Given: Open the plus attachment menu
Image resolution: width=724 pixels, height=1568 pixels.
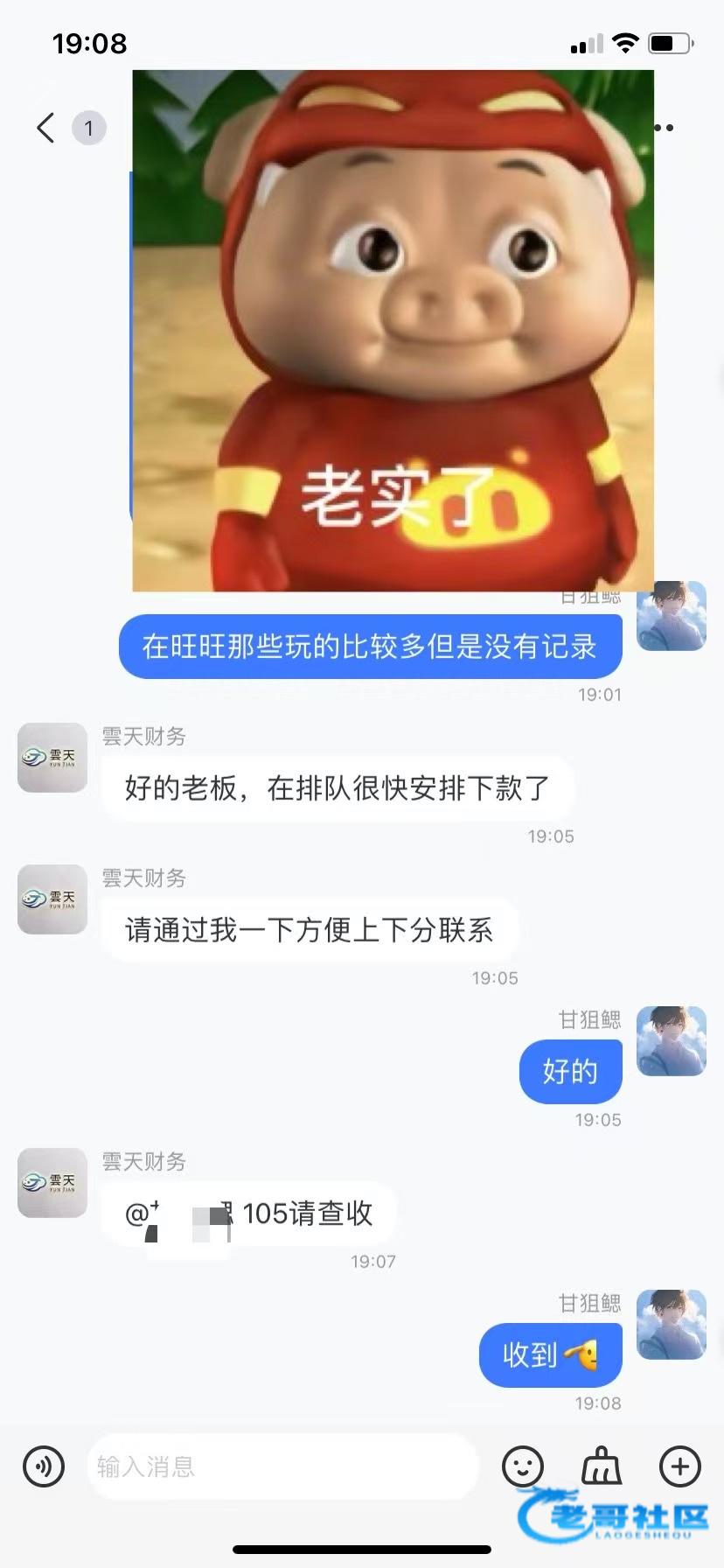Looking at the screenshot, I should 679,1466.
